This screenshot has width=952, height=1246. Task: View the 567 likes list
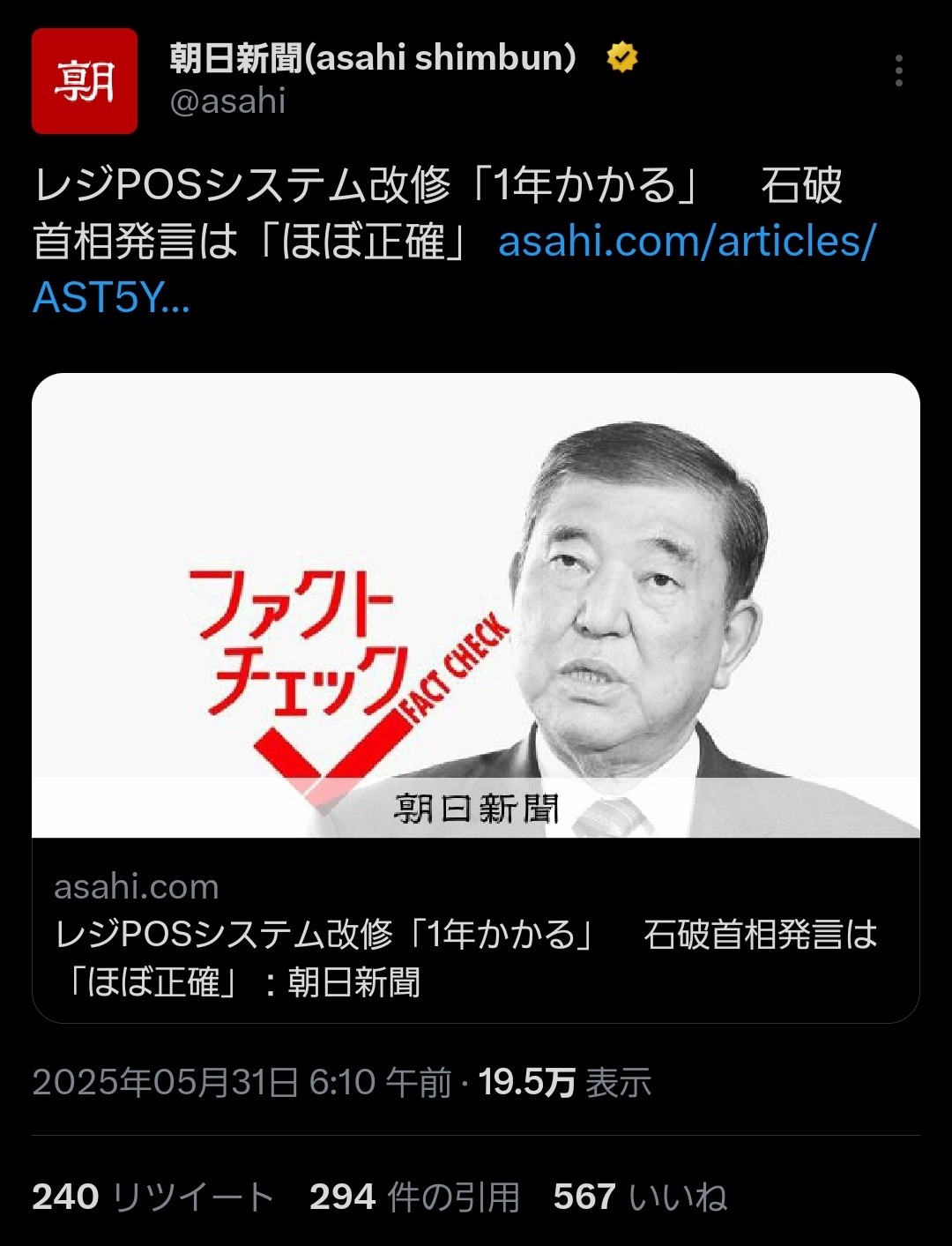[640, 1197]
